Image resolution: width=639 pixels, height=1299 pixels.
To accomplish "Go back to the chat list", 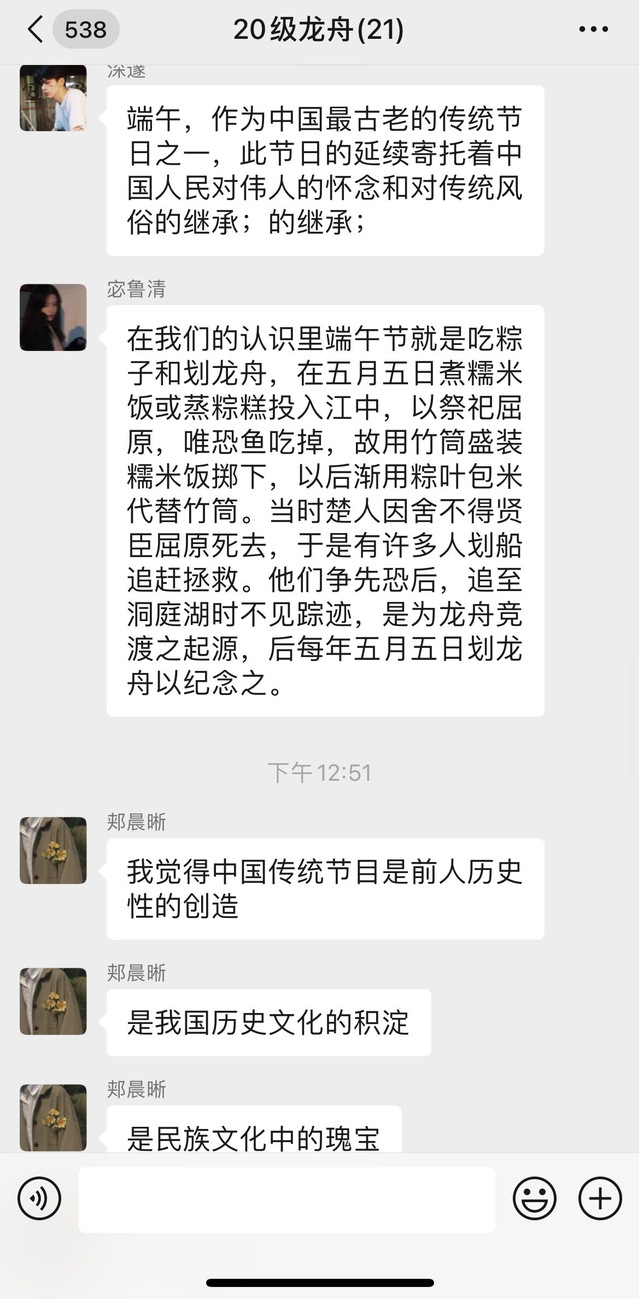I will pyautogui.click(x=36, y=30).
